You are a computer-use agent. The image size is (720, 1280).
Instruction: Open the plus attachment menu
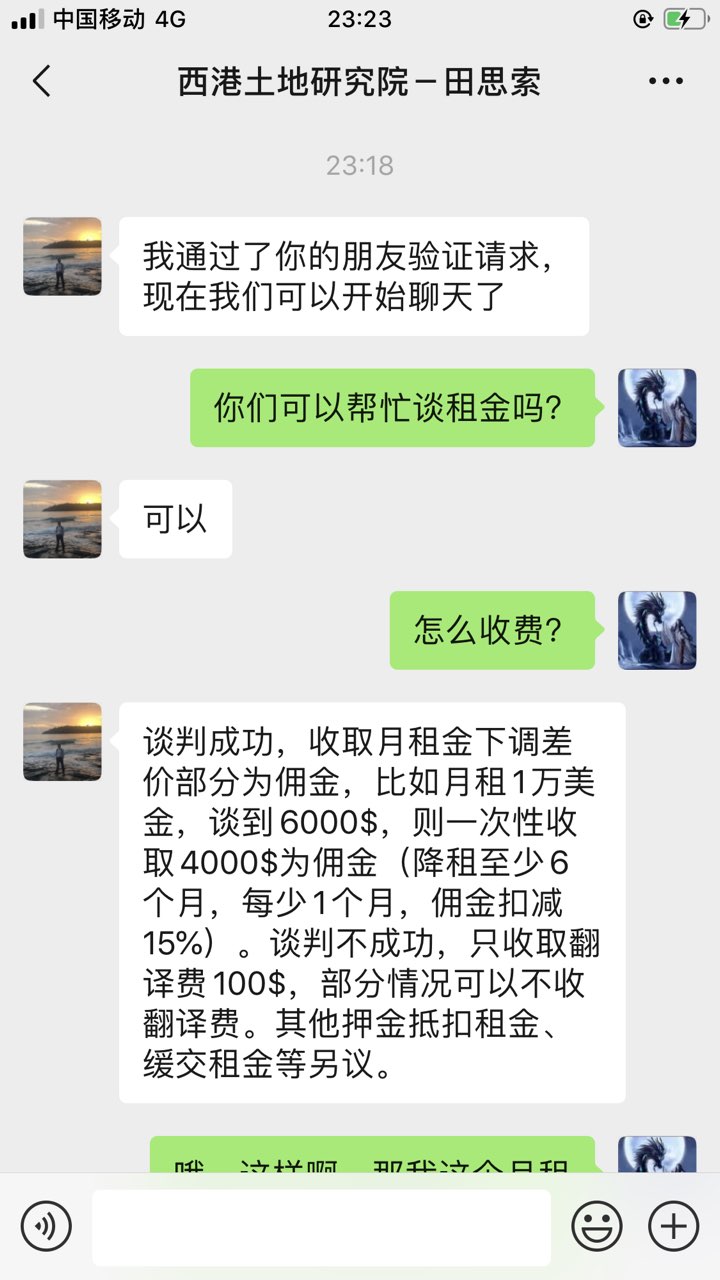tap(673, 1226)
